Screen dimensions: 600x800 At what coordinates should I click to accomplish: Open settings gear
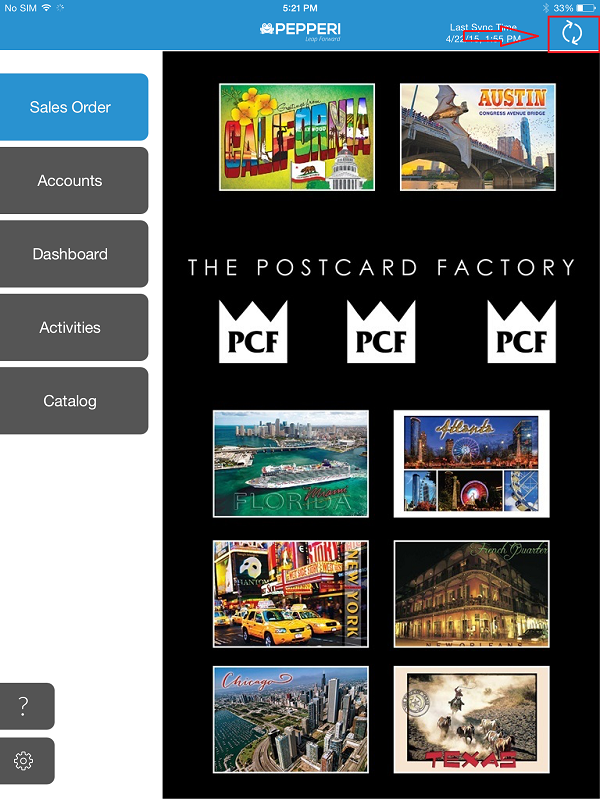click(x=25, y=761)
